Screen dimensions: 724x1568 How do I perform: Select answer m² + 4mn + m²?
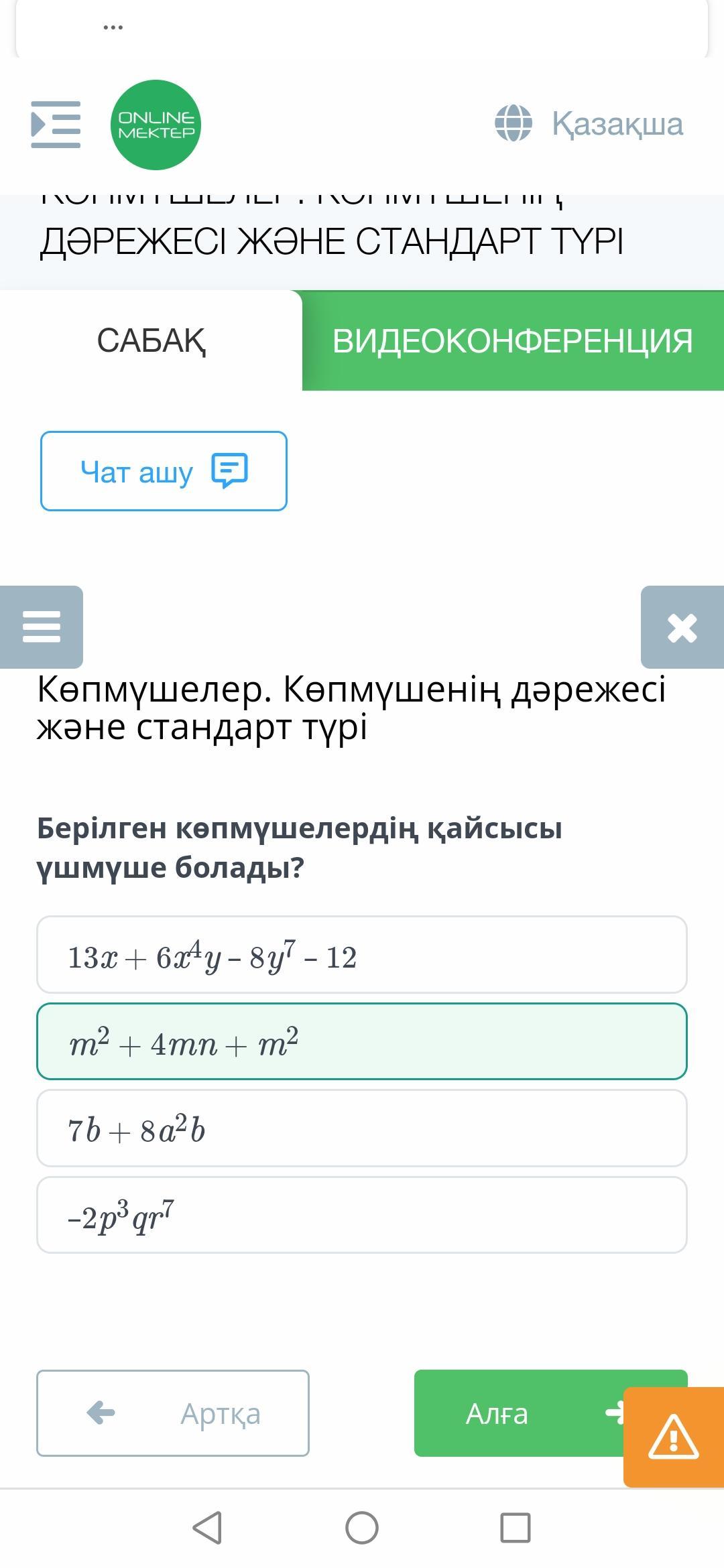pos(362,1041)
